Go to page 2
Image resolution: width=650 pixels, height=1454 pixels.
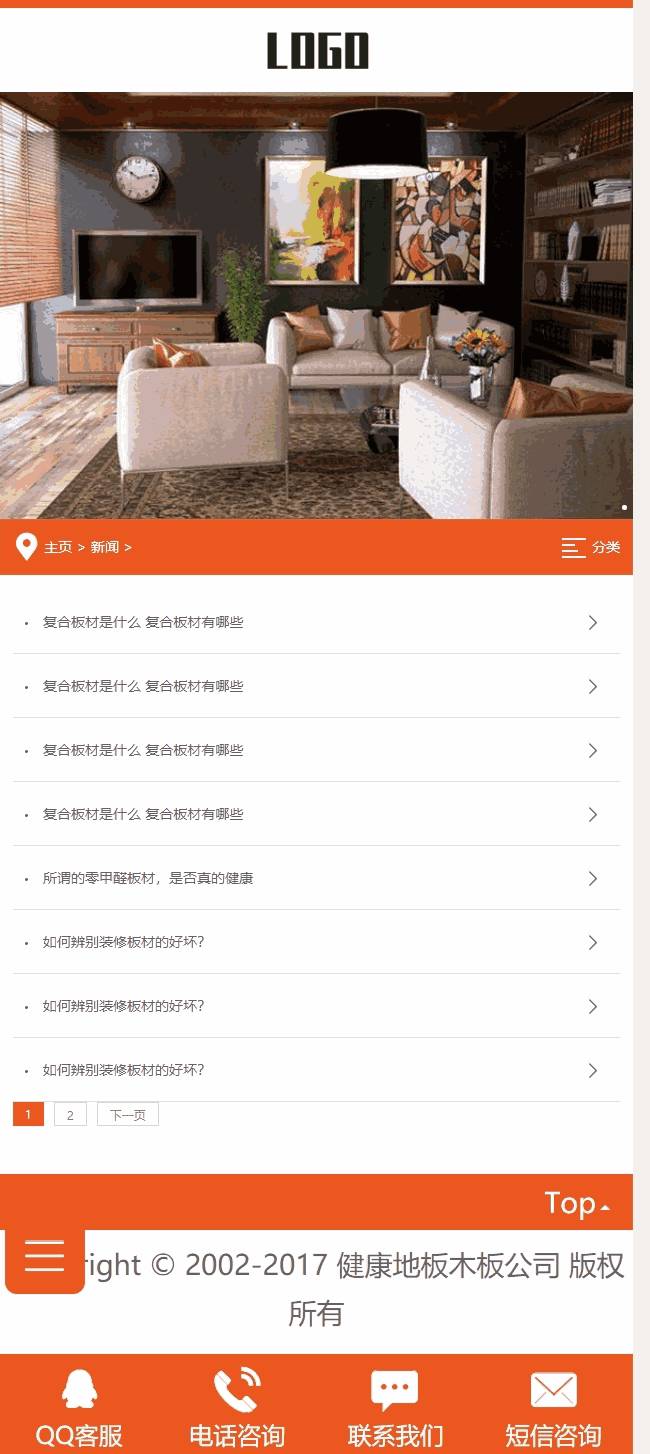pos(70,1114)
